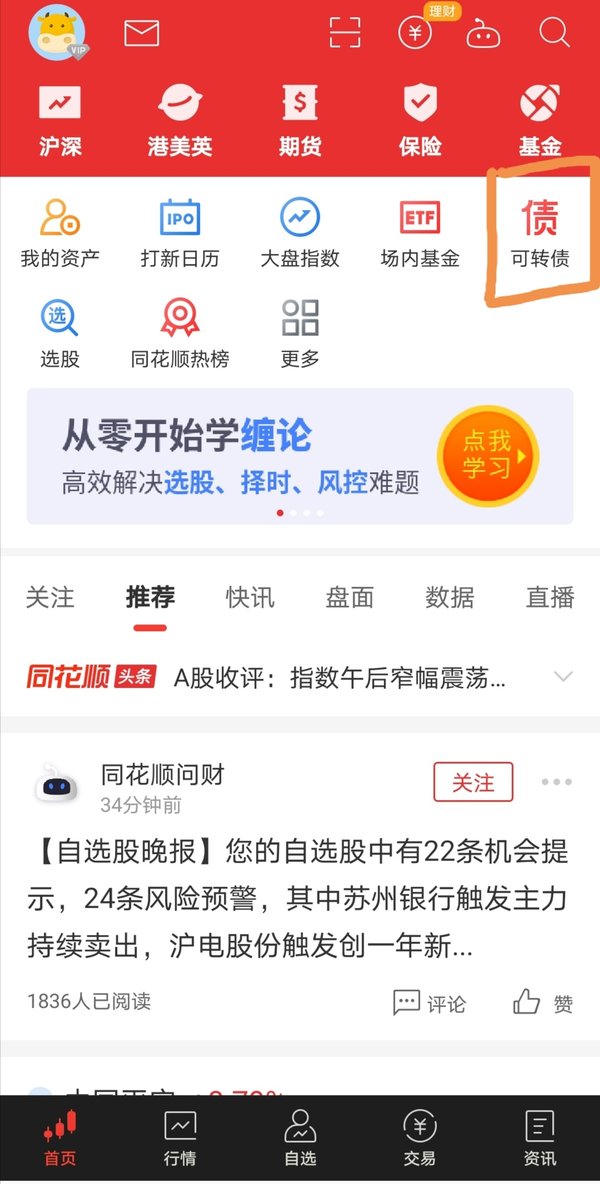Switch to the 快讯 tab
Image resolution: width=600 pixels, height=1184 pixels.
tap(250, 597)
